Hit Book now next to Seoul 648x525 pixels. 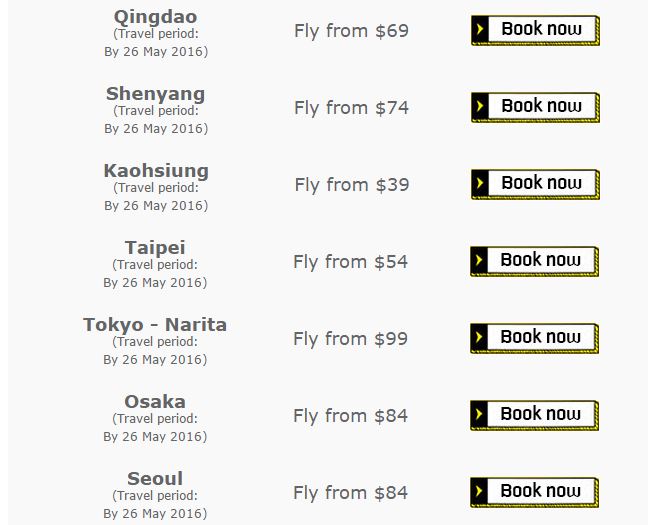535,492
